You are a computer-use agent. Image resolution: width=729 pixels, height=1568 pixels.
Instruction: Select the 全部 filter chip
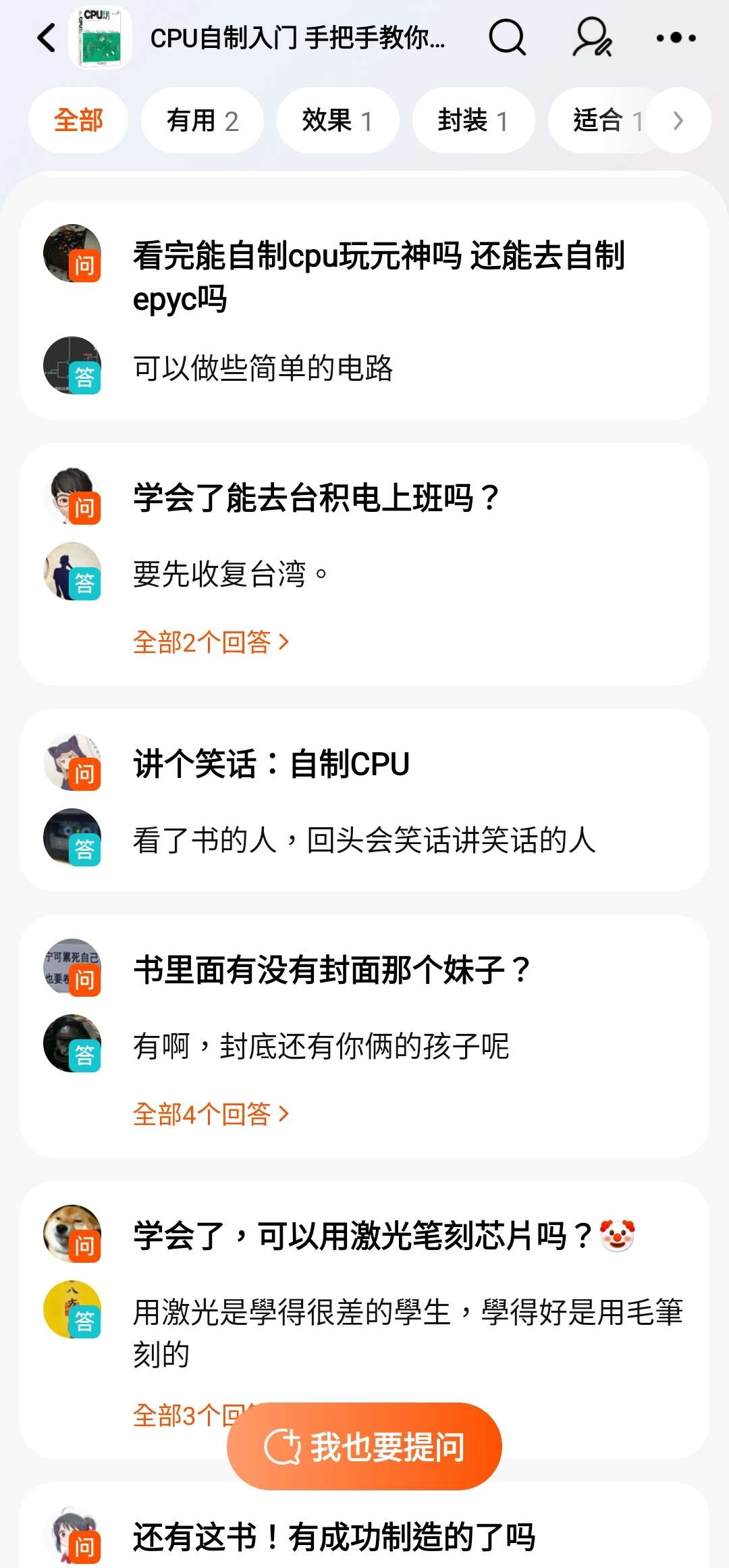click(x=78, y=121)
